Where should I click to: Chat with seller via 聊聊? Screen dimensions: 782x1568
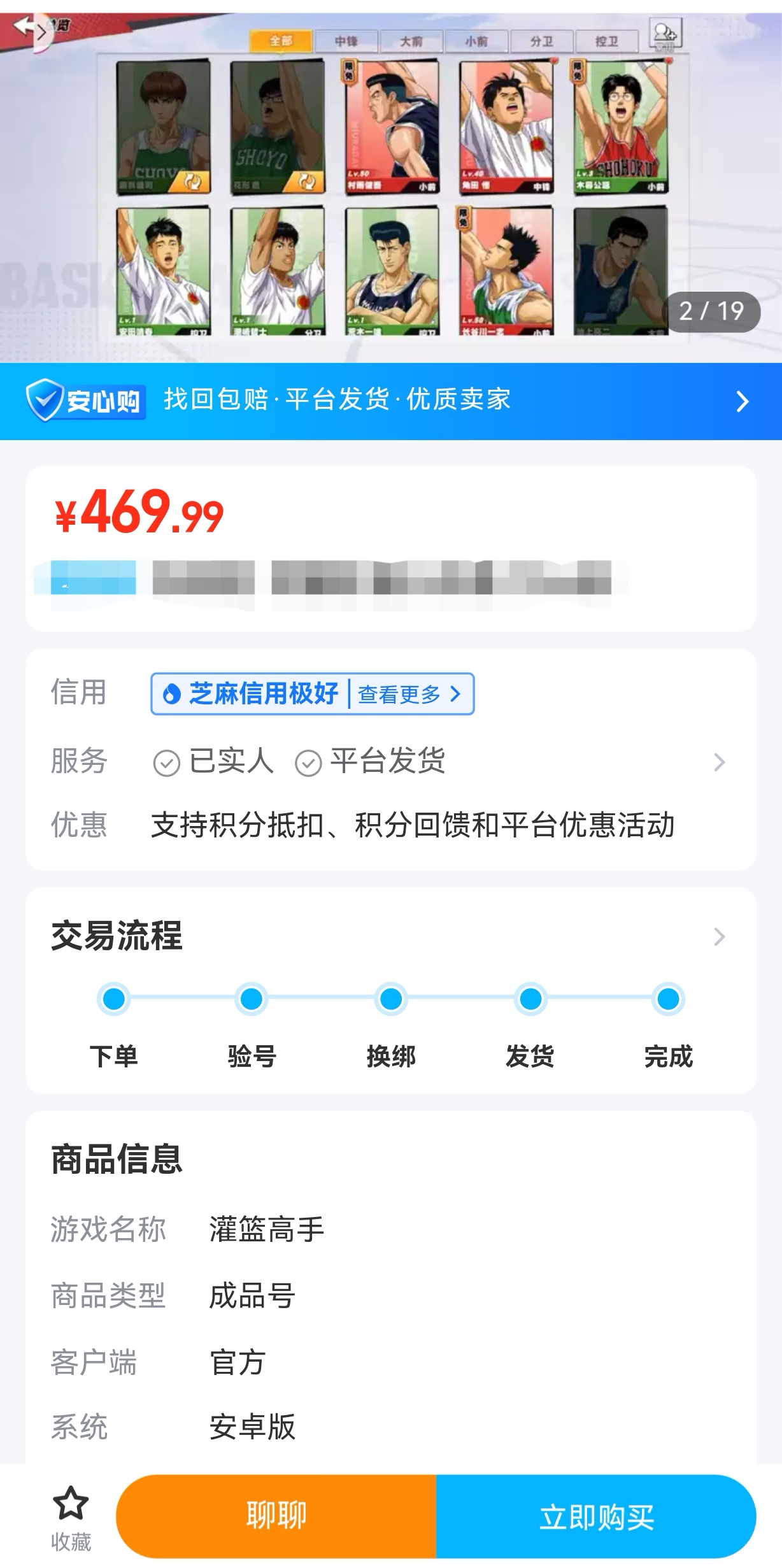tap(276, 1516)
